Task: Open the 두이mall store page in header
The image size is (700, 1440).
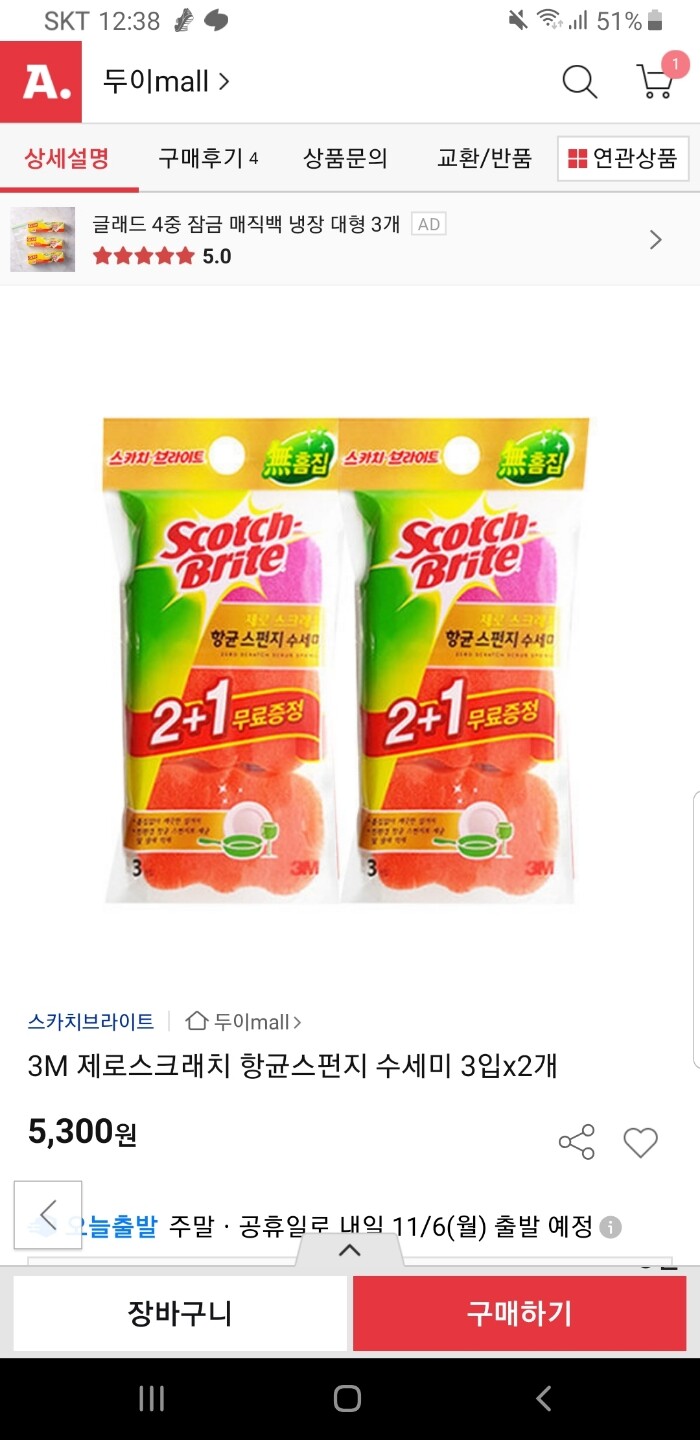Action: coord(166,81)
